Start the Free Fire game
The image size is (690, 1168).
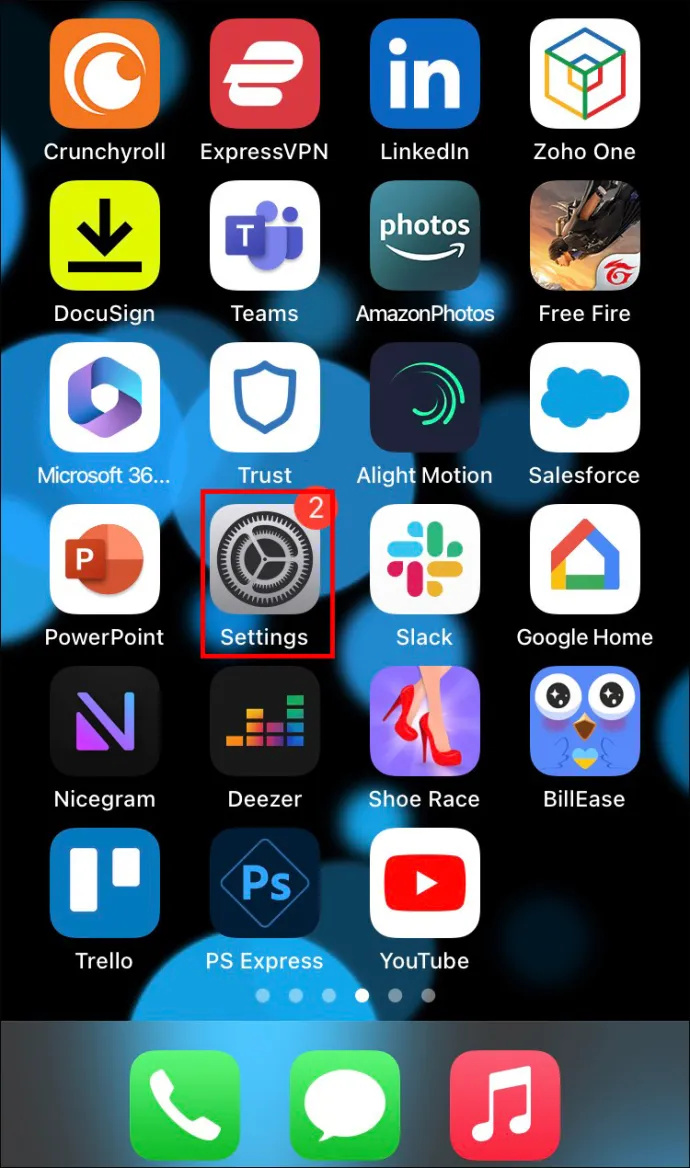pyautogui.click(x=585, y=236)
